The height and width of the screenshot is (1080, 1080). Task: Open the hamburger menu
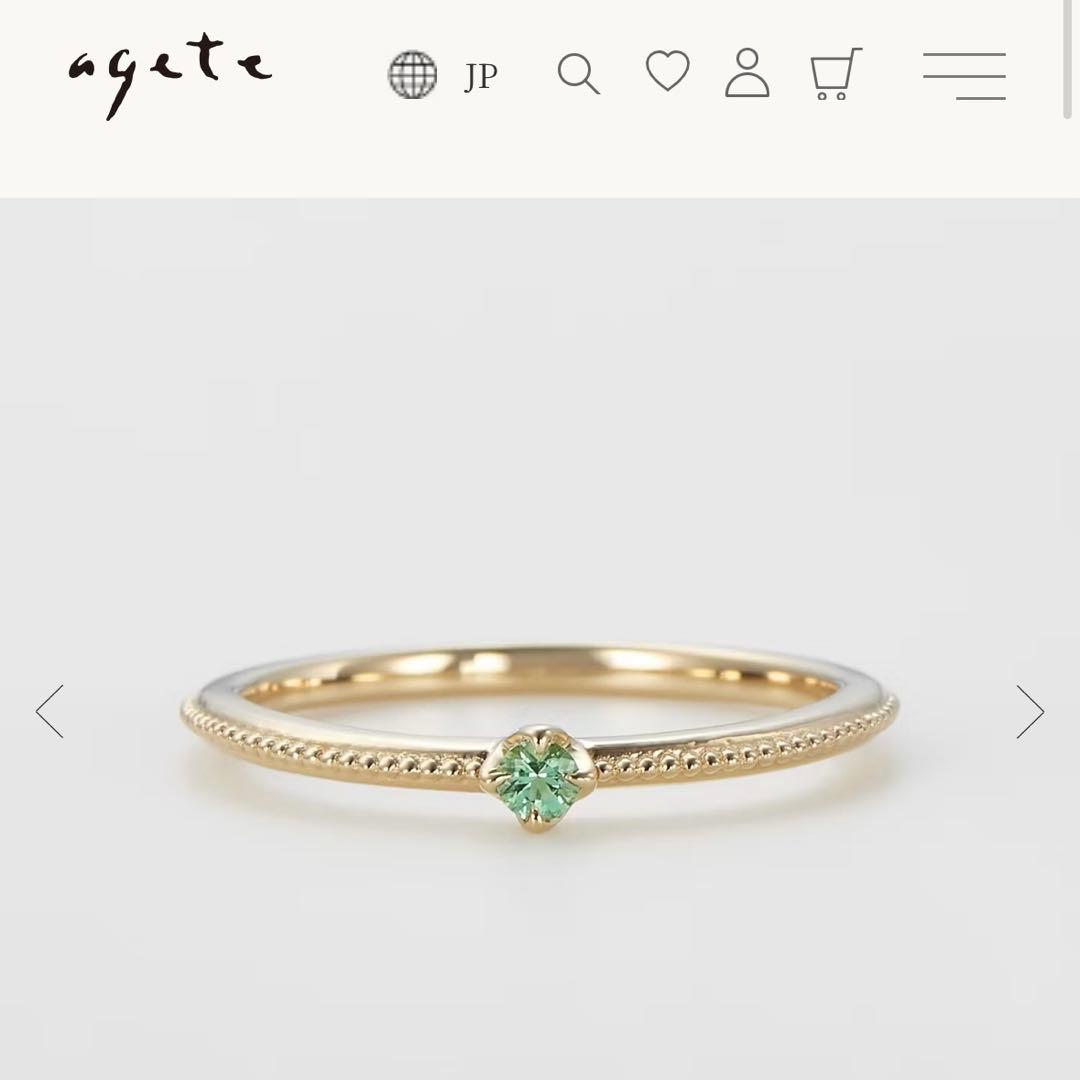(x=964, y=76)
